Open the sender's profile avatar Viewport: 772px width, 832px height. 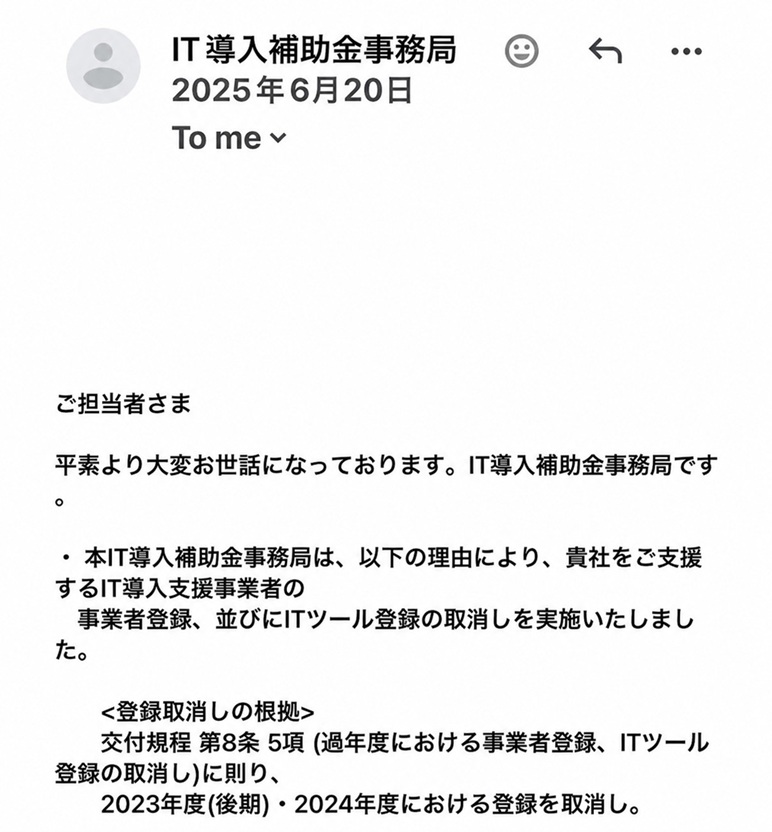[x=103, y=66]
